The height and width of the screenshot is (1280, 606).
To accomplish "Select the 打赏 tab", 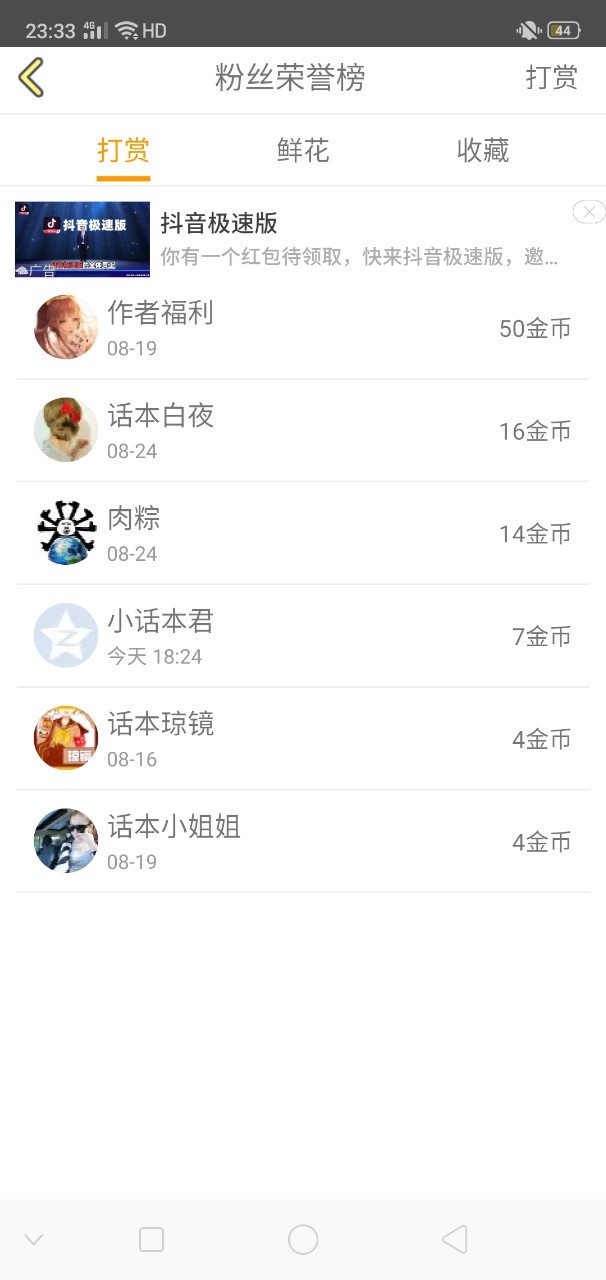I will pyautogui.click(x=123, y=150).
